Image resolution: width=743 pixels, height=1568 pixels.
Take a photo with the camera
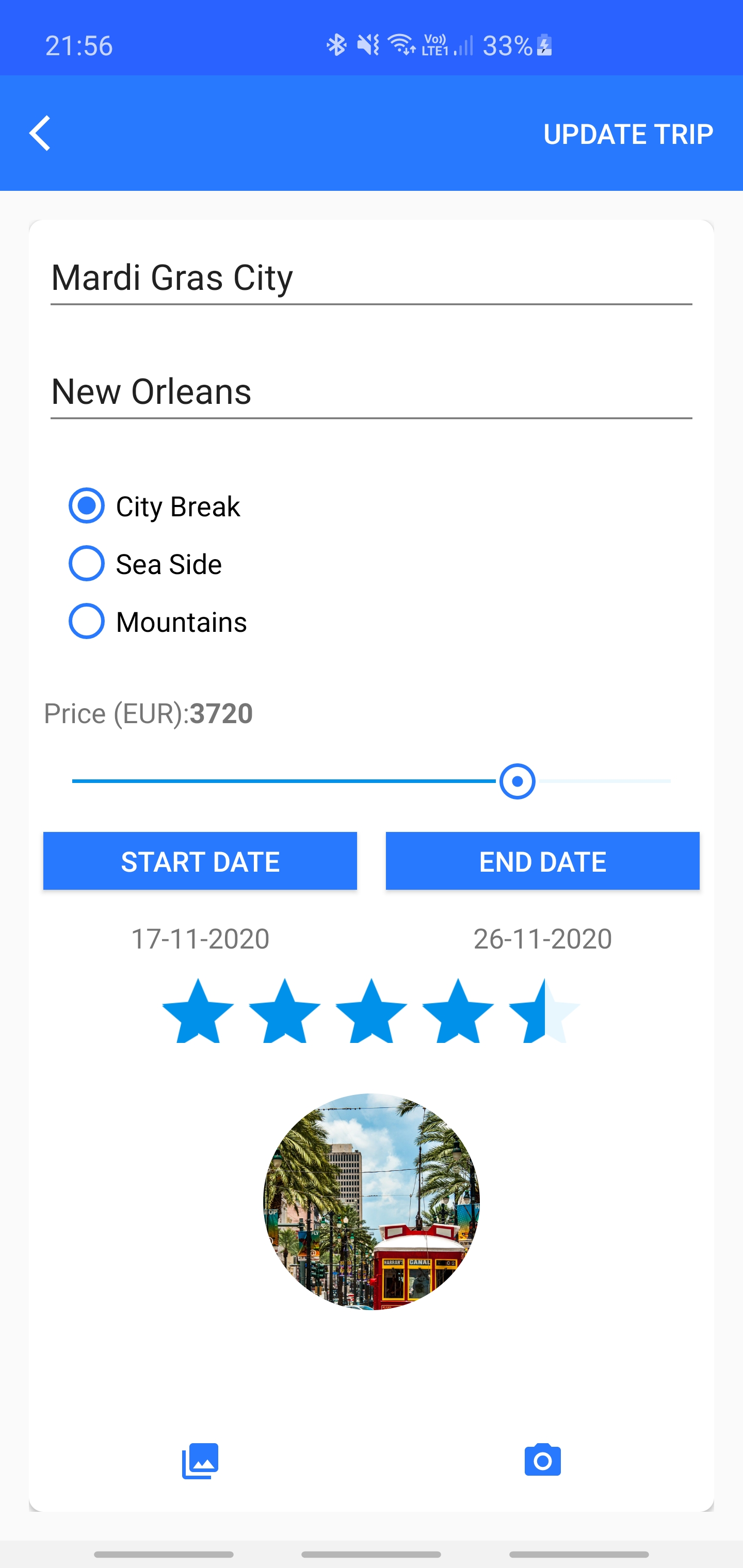click(542, 1461)
